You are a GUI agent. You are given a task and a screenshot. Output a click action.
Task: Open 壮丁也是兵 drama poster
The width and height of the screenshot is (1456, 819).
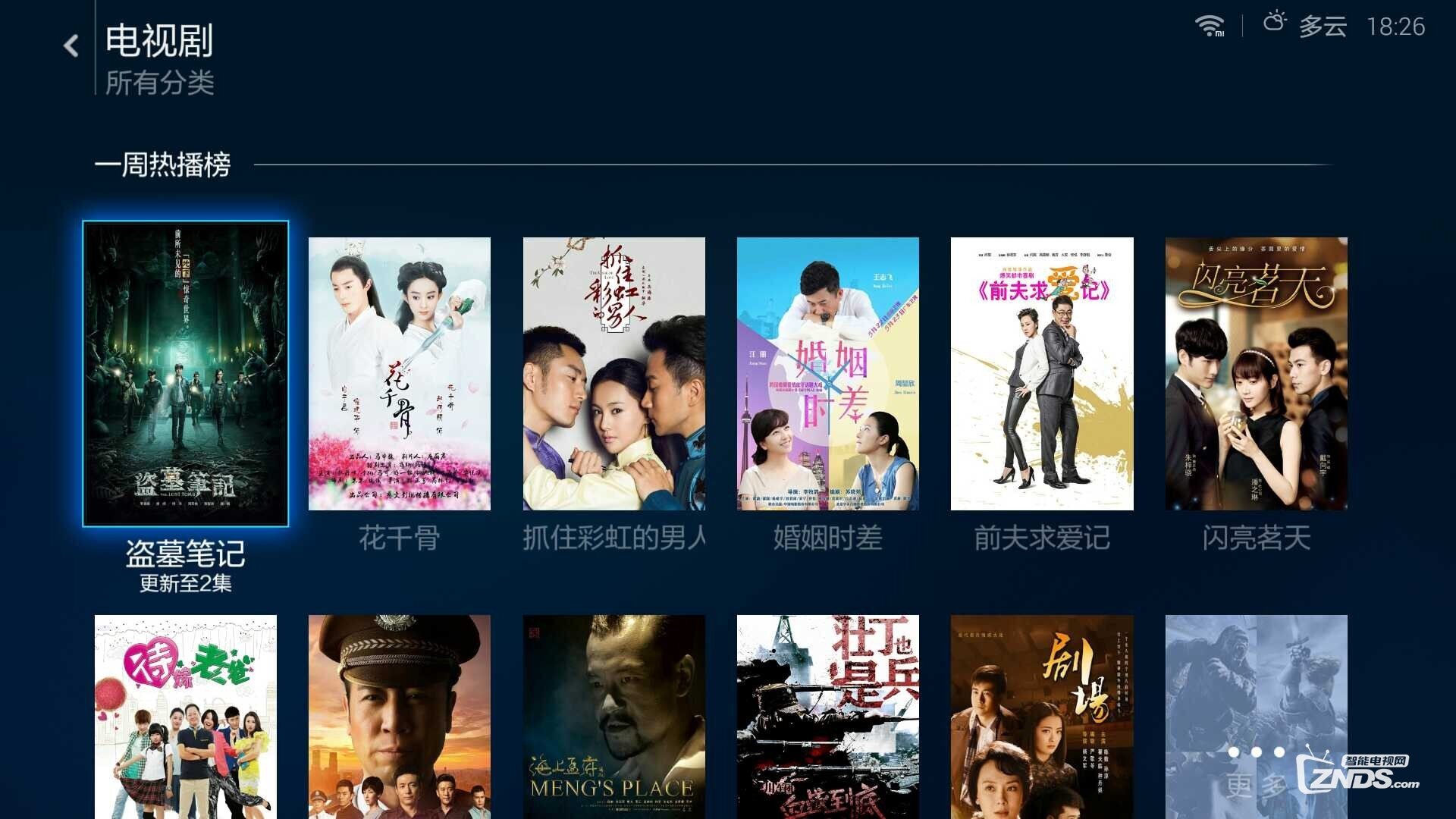827,717
